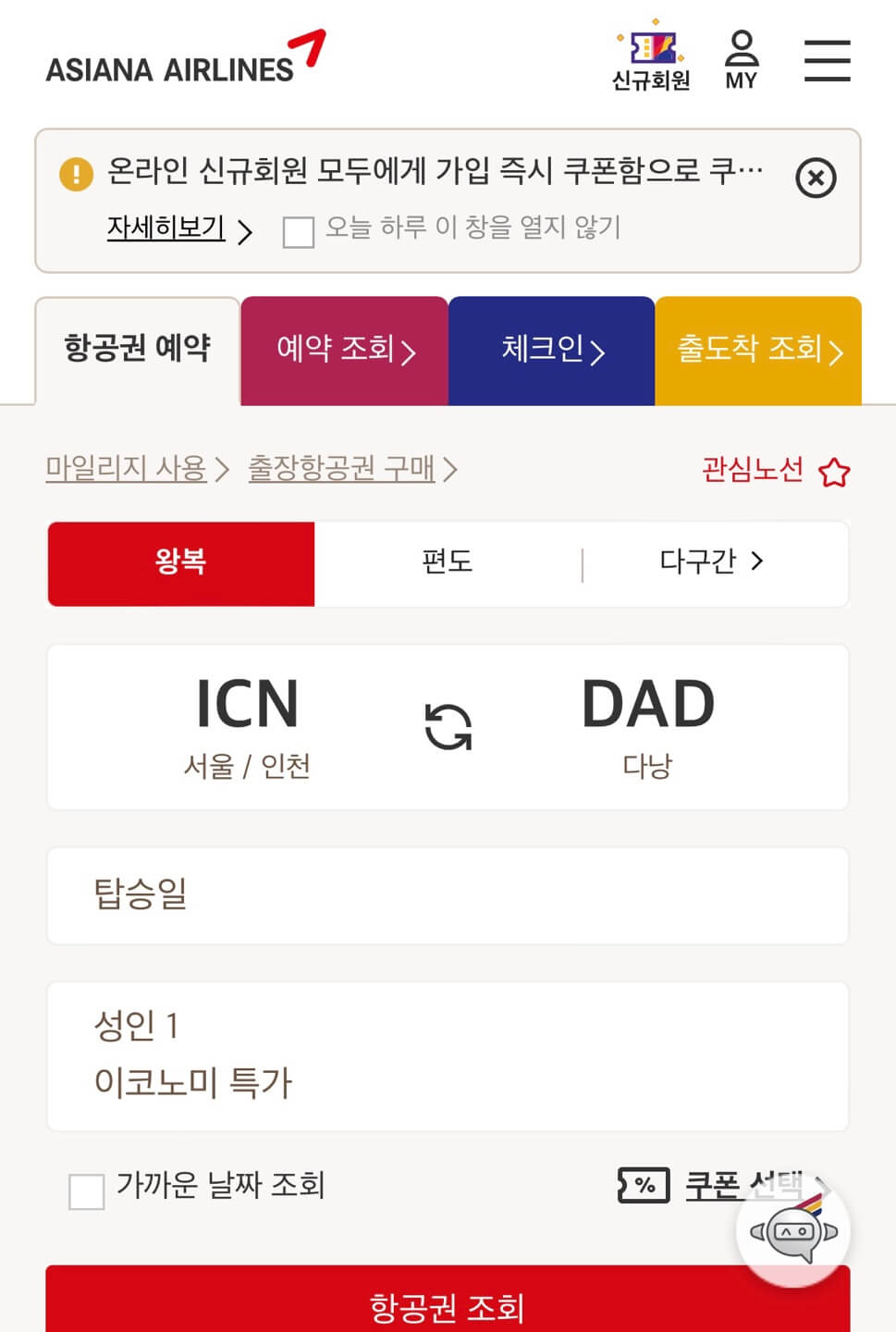Open the 마일리지 사용 link
Viewport: 896px width, 1332px height.
[126, 469]
